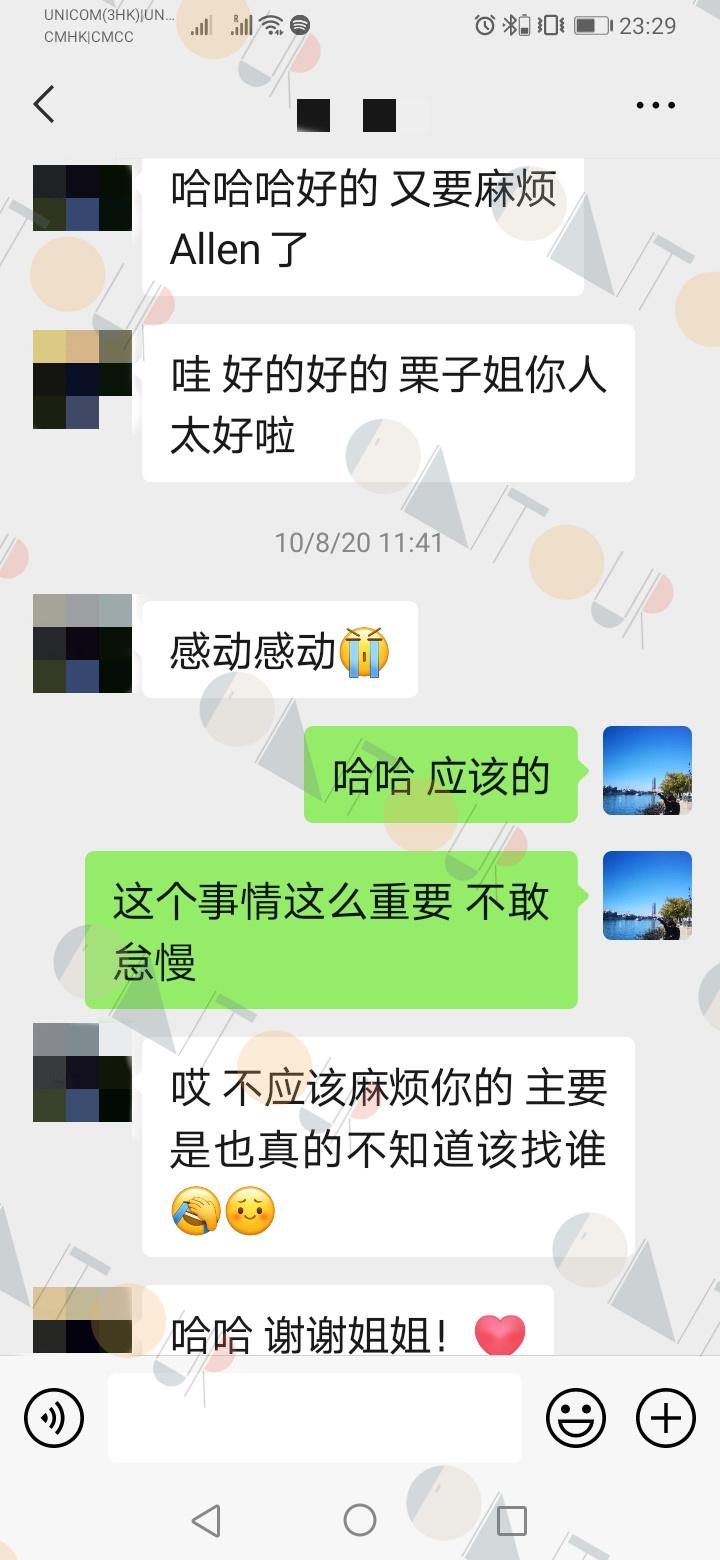Open sender avatar beside 感动感动 message
This screenshot has width=720, height=1560.
tap(82, 643)
